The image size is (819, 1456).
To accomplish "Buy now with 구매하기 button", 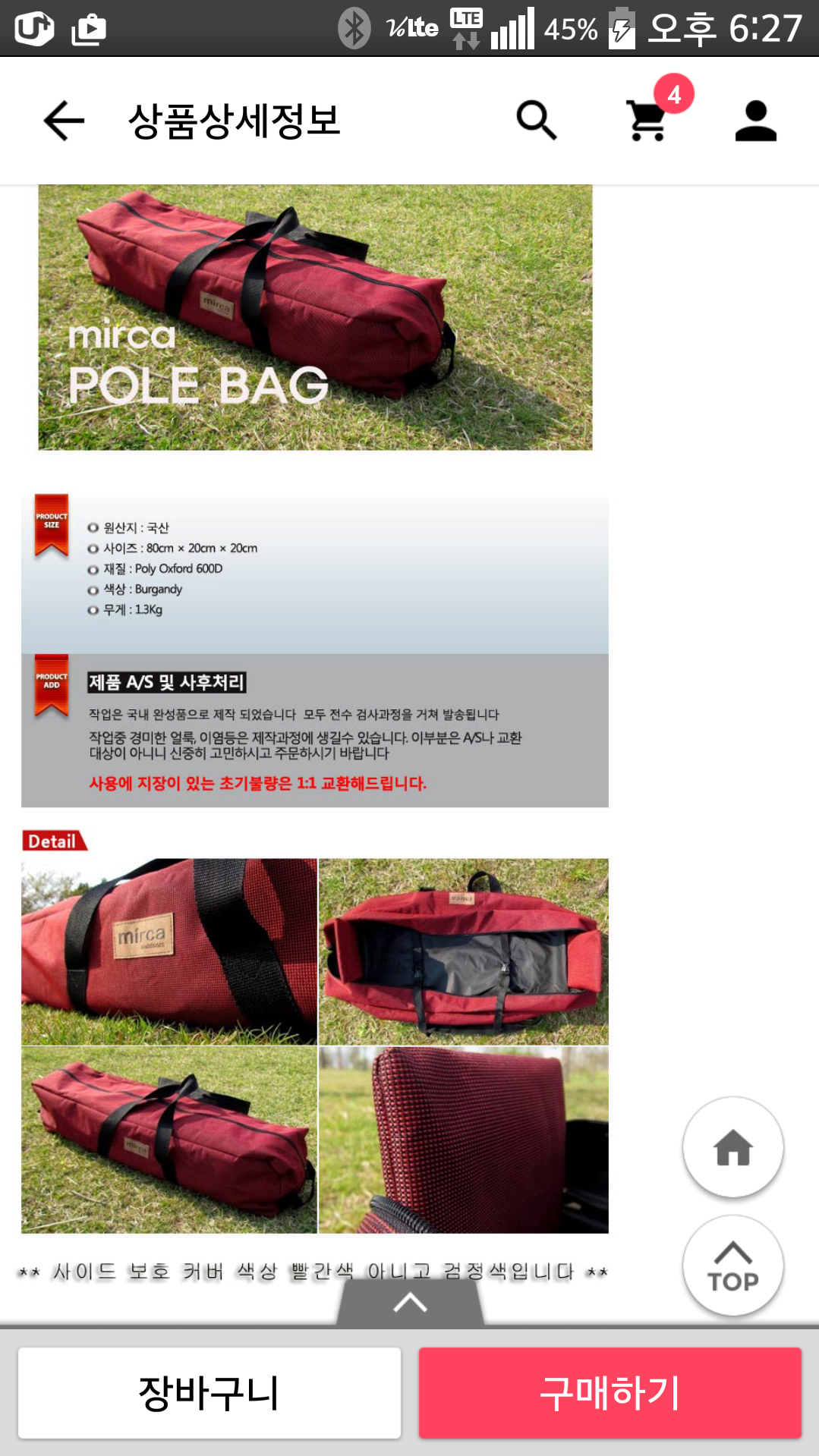I will pyautogui.click(x=610, y=1392).
